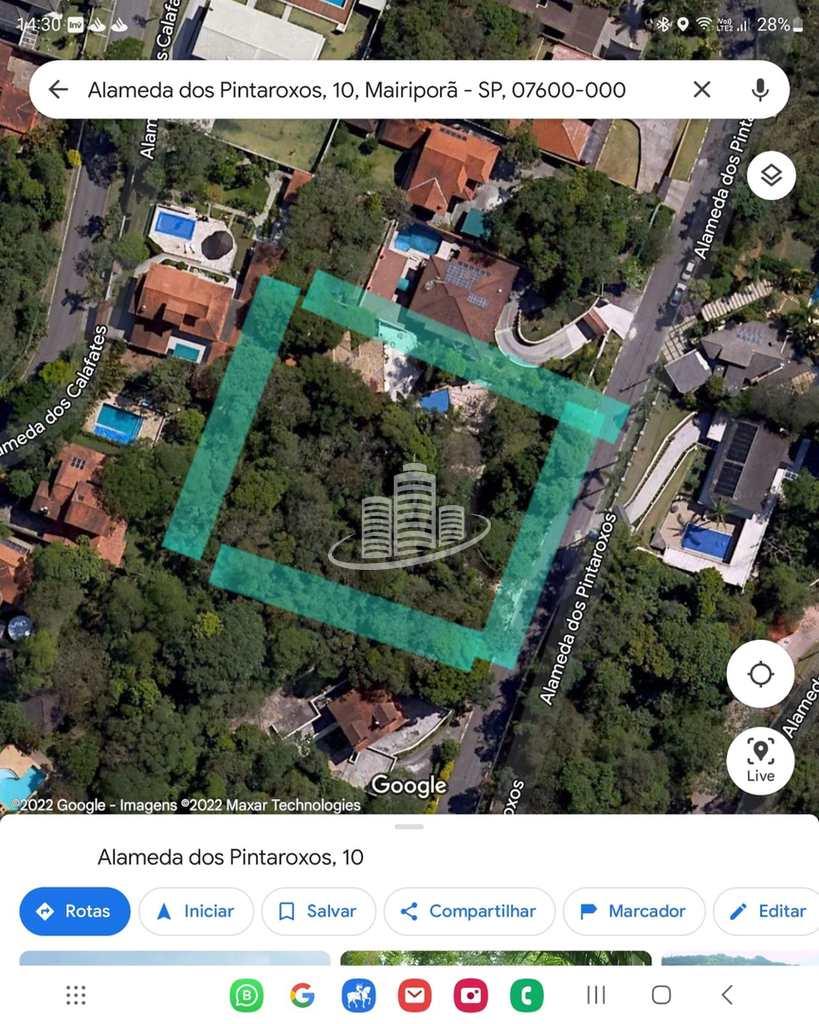Select the Editar chip

point(768,911)
